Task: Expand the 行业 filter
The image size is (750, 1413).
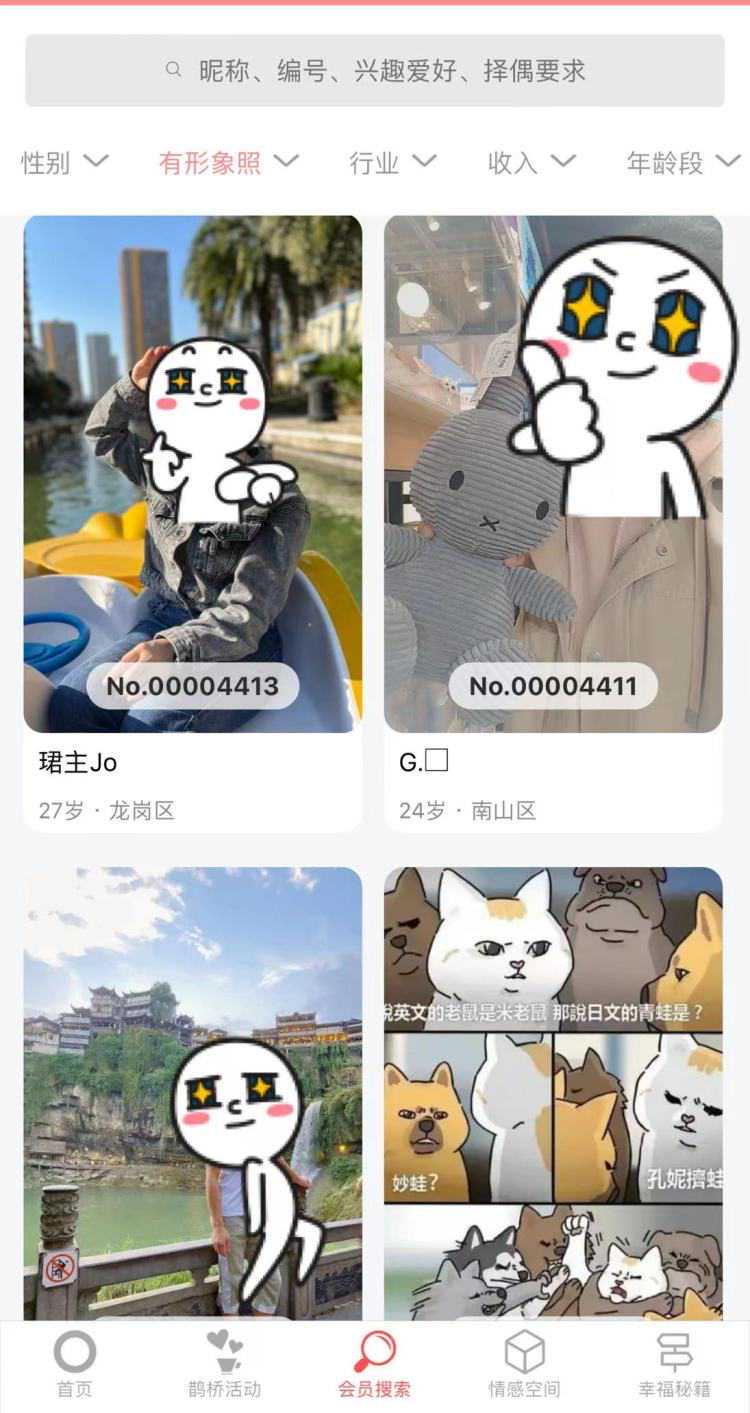Action: point(392,162)
